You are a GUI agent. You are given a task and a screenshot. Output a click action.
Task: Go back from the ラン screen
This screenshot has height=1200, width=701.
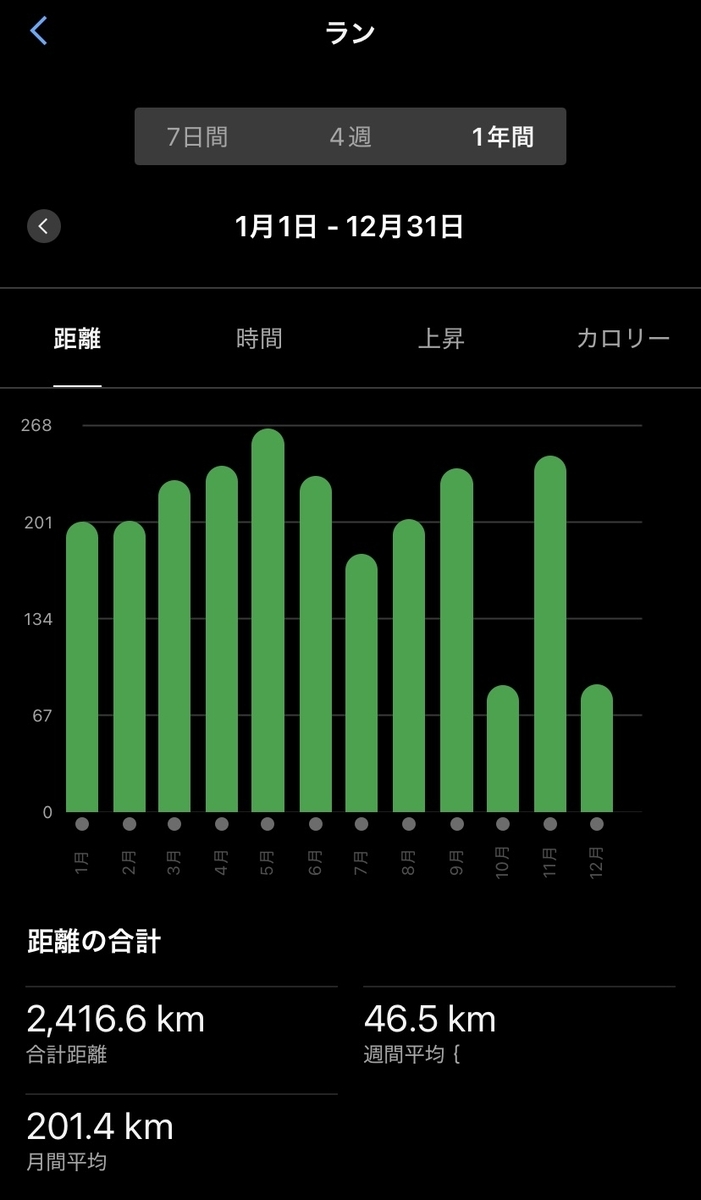39,31
